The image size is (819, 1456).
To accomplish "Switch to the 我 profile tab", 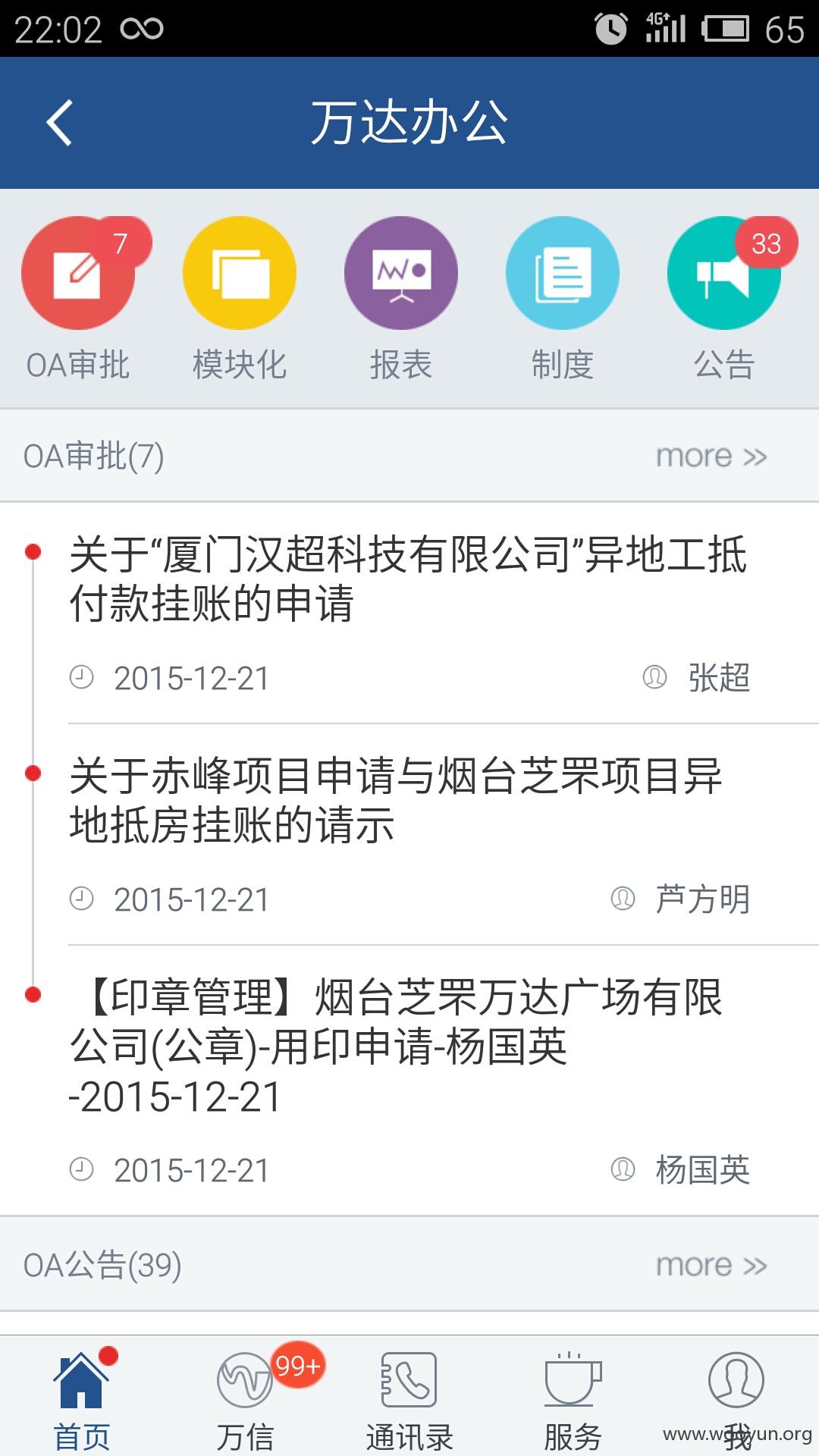I will [x=736, y=1398].
